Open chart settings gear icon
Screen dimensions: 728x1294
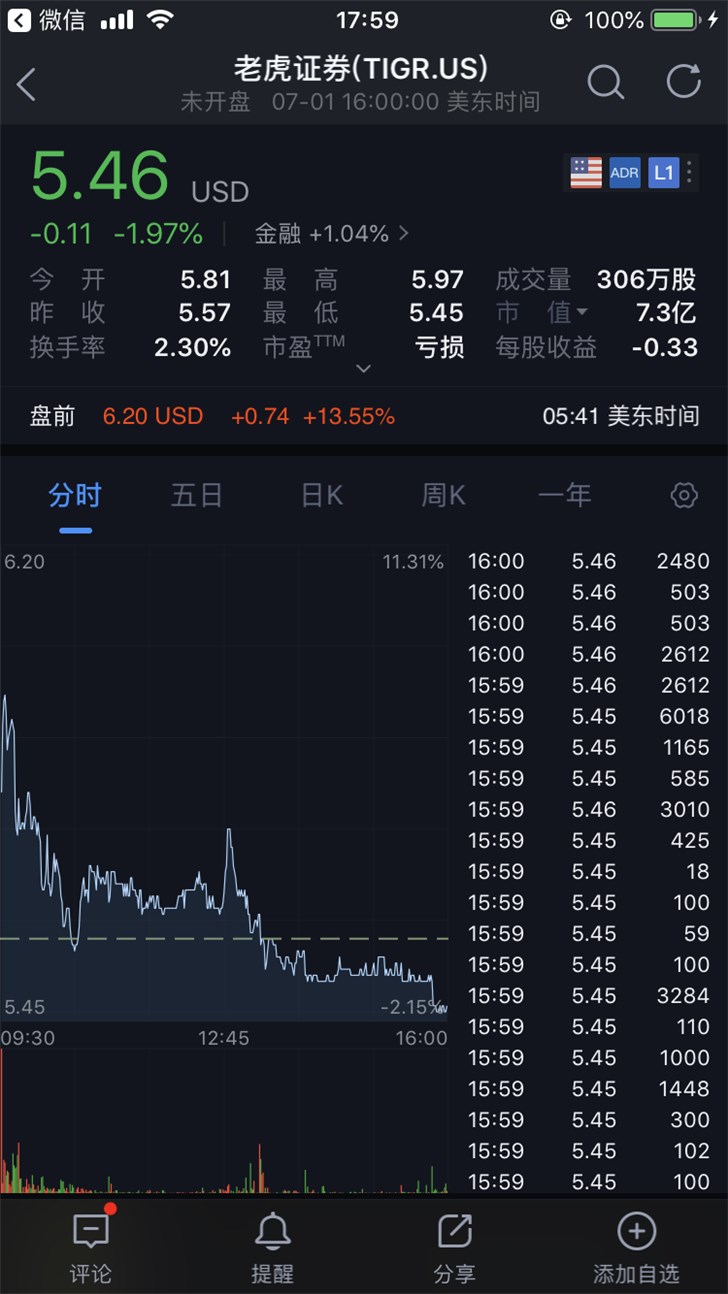[x=684, y=495]
